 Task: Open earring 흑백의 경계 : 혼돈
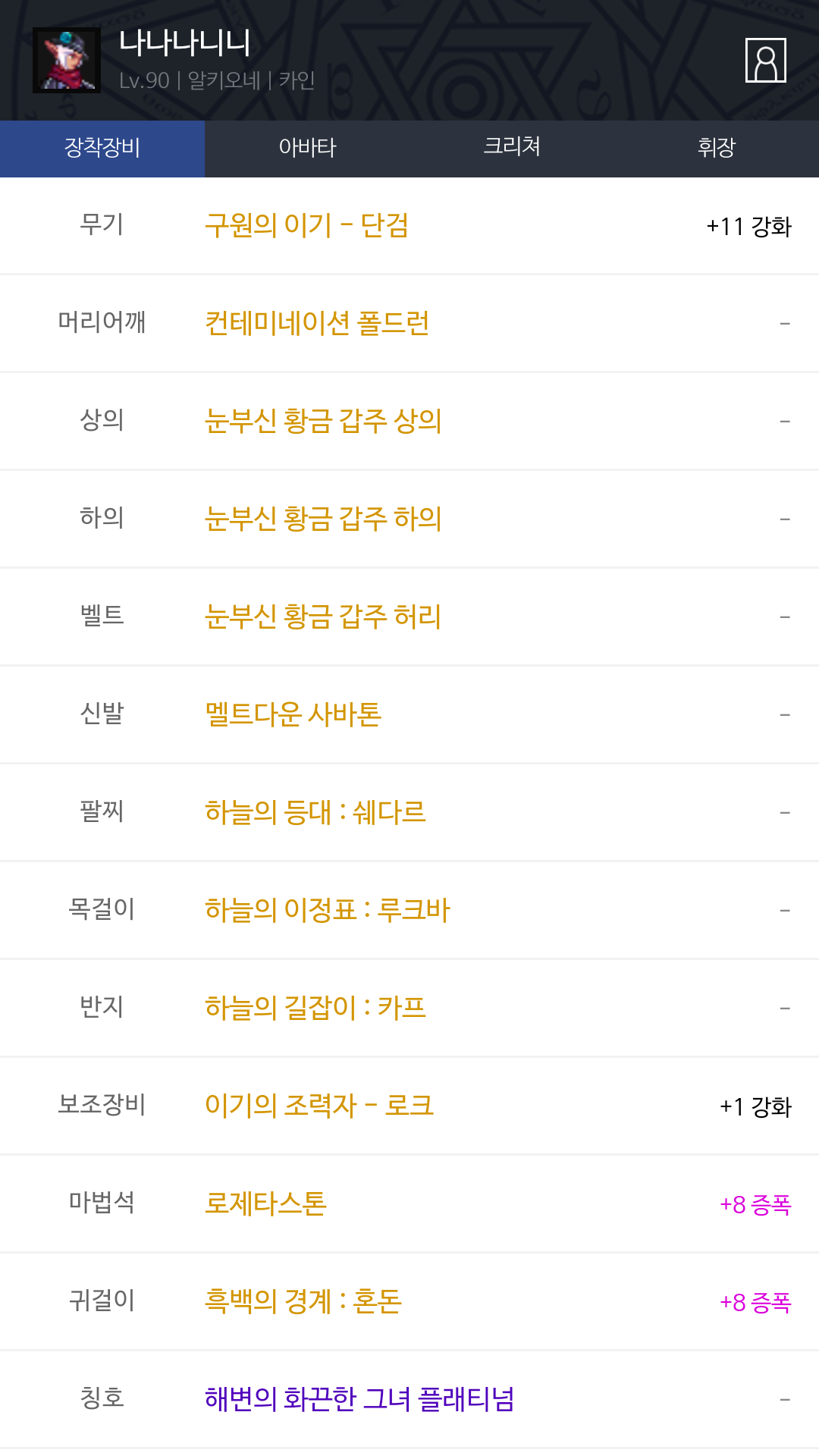point(303,1302)
